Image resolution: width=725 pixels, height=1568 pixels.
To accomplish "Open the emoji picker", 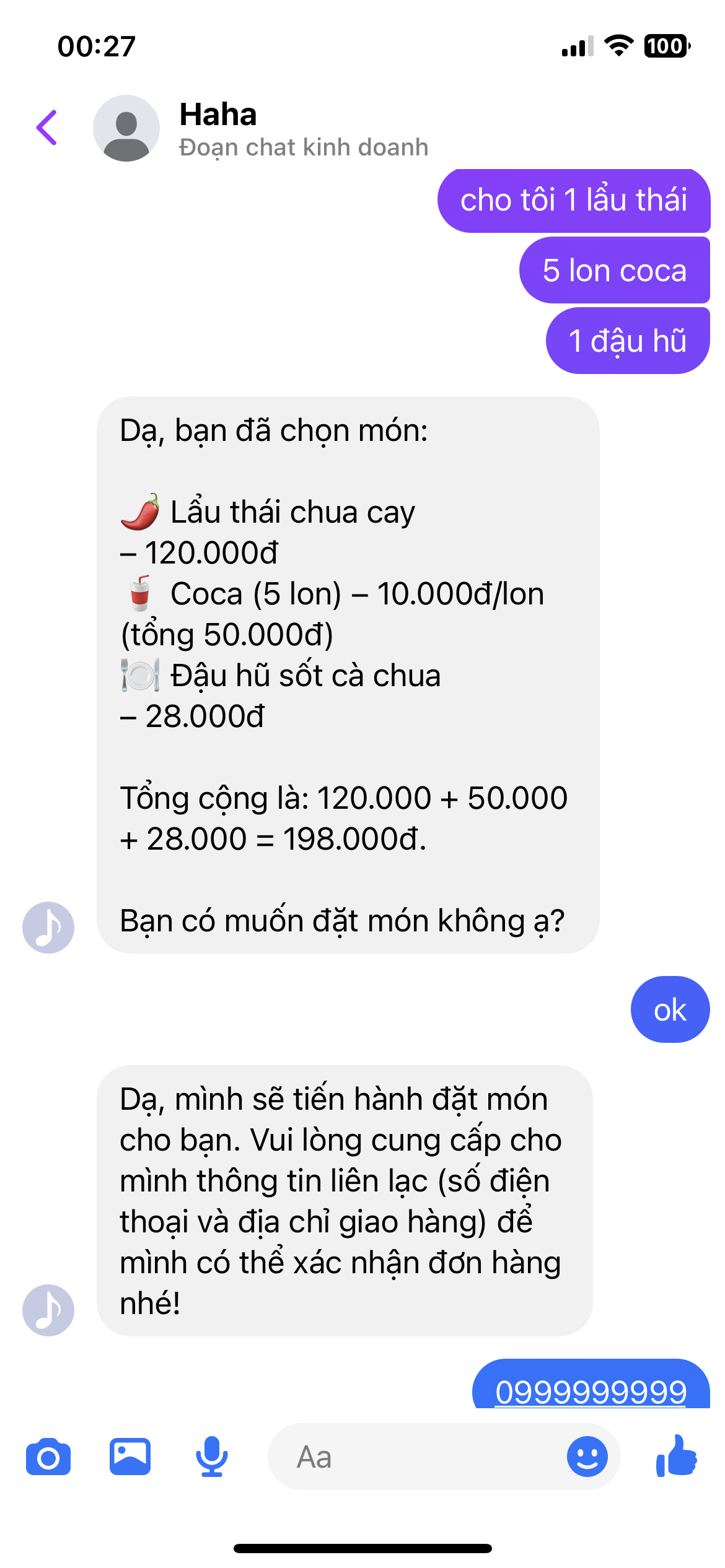I will 587,1457.
